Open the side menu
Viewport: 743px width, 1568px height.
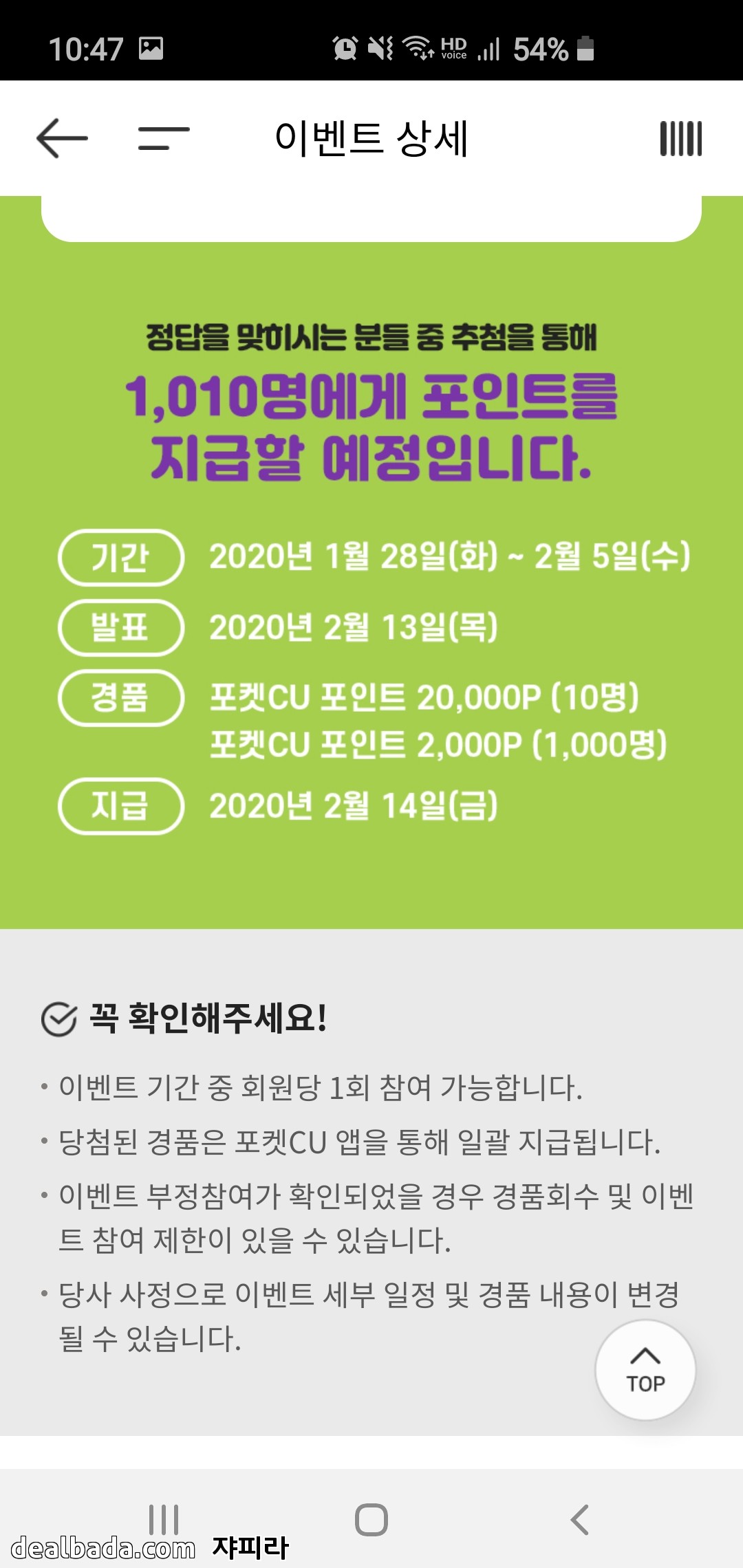pos(164,138)
